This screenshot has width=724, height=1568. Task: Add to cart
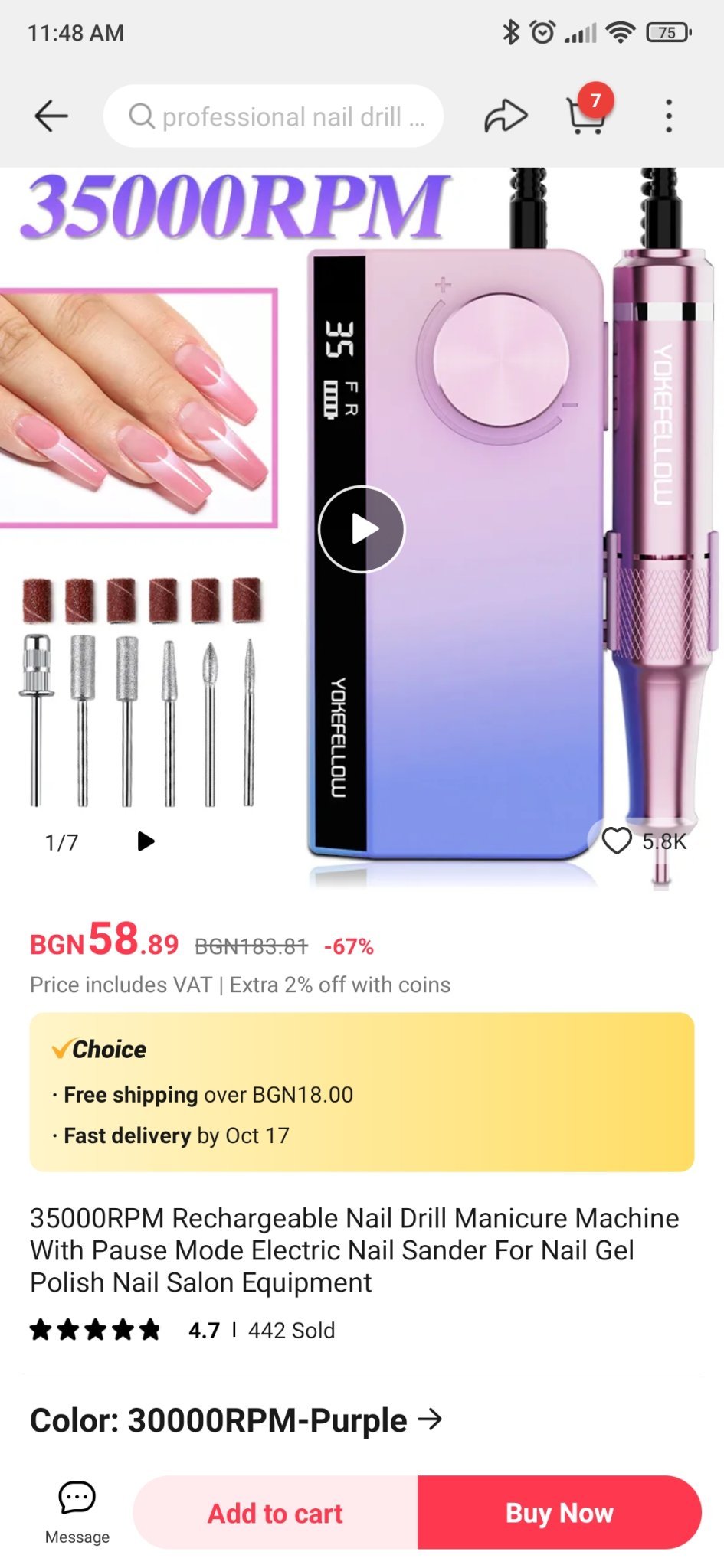(x=276, y=1513)
